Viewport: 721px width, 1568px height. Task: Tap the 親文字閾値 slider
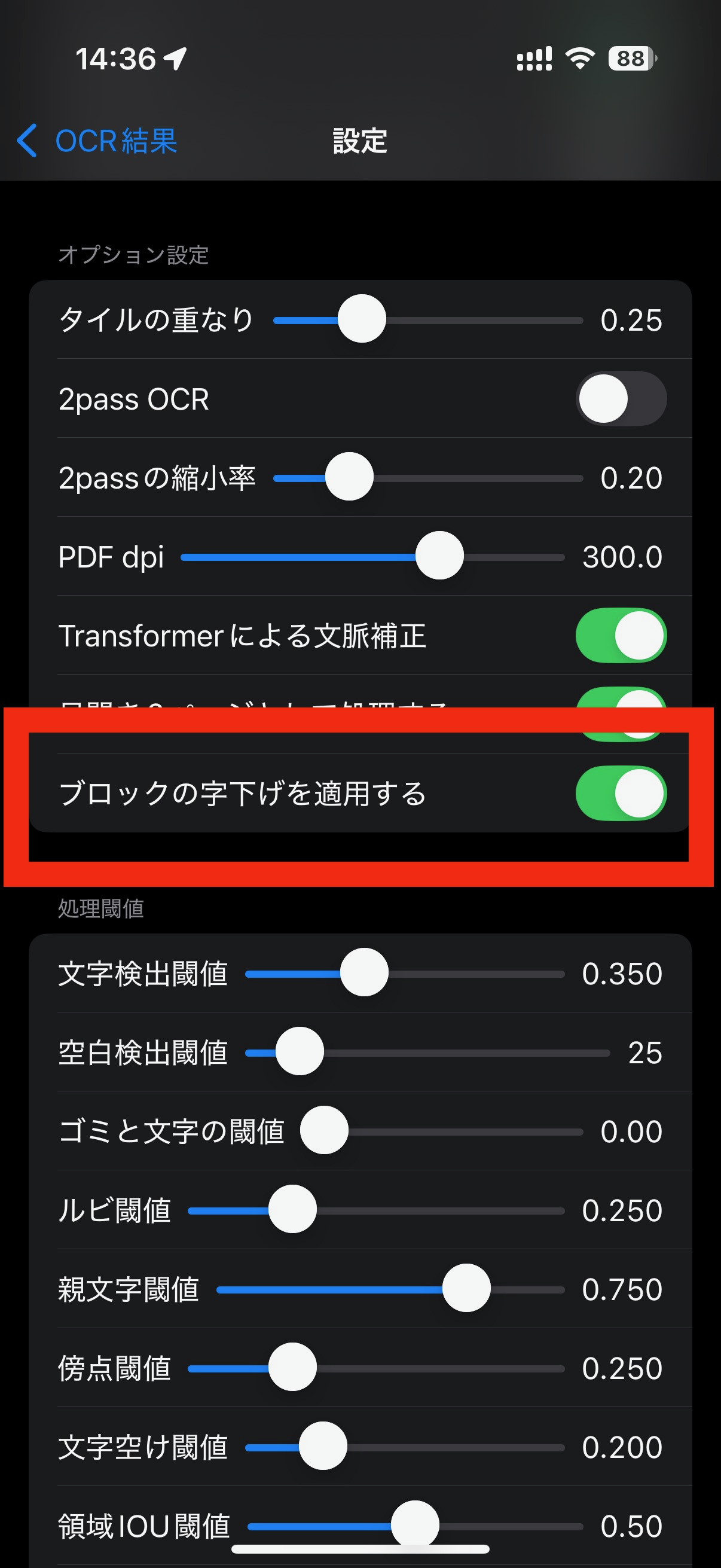coord(466,1289)
